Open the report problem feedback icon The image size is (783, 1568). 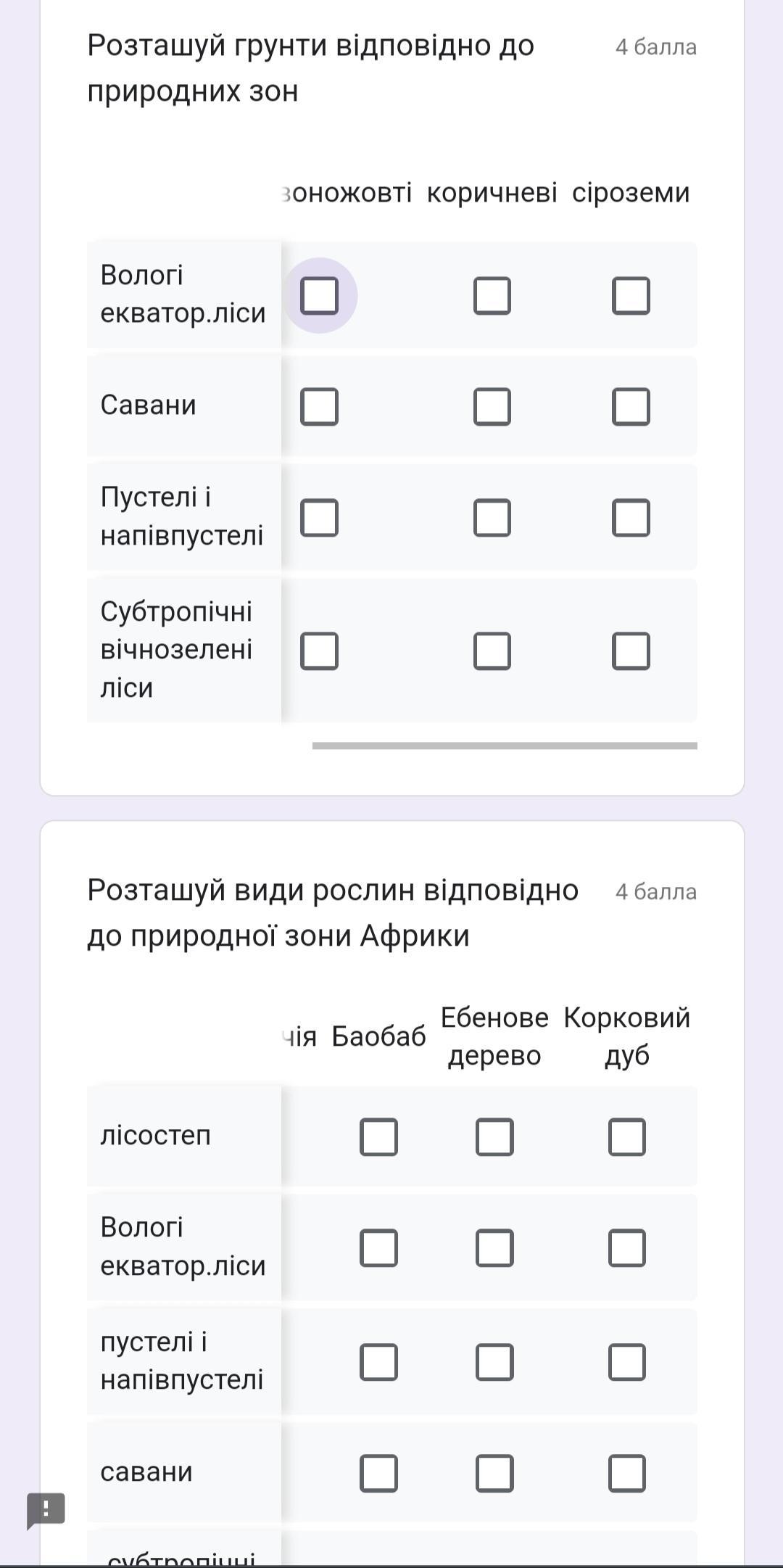46,1511
